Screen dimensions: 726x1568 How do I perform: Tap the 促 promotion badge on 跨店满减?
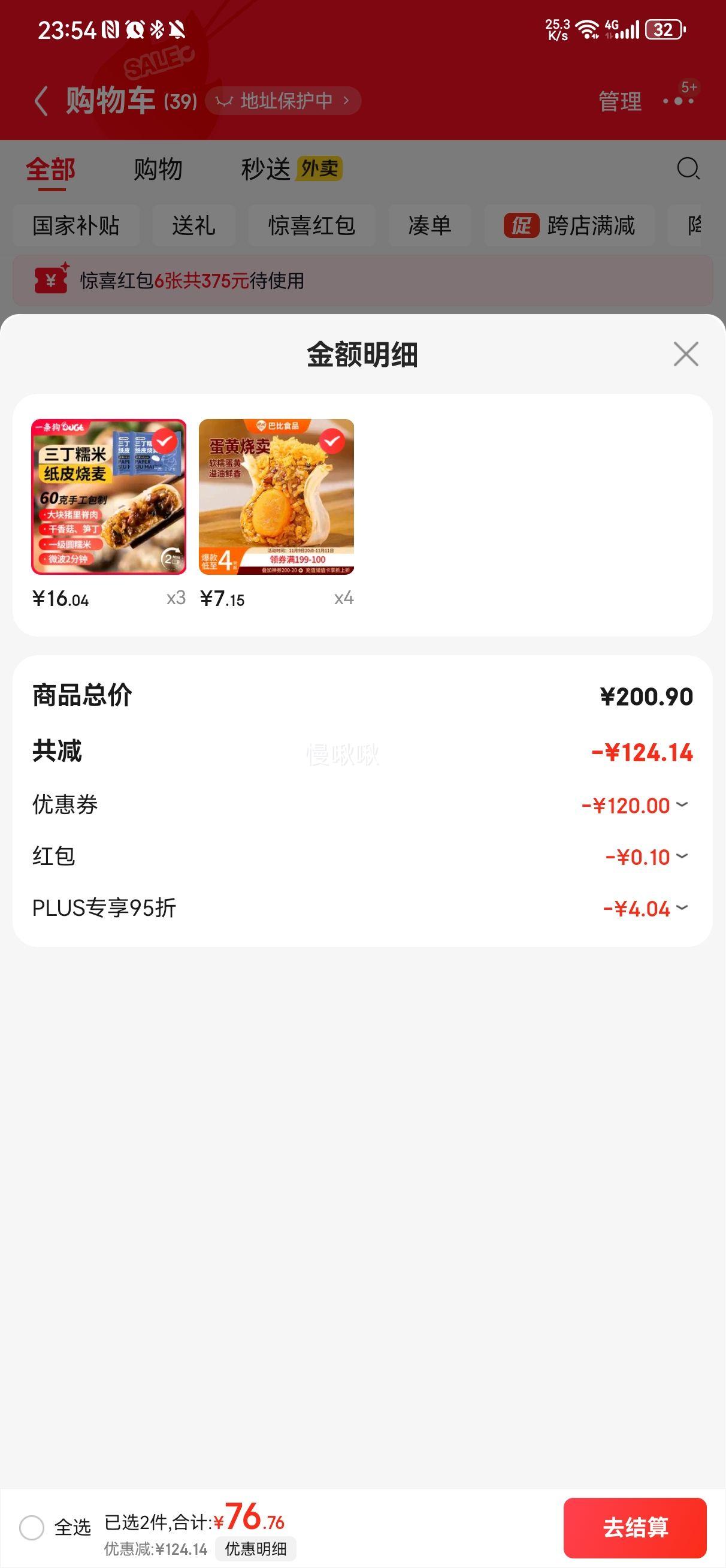(x=524, y=225)
